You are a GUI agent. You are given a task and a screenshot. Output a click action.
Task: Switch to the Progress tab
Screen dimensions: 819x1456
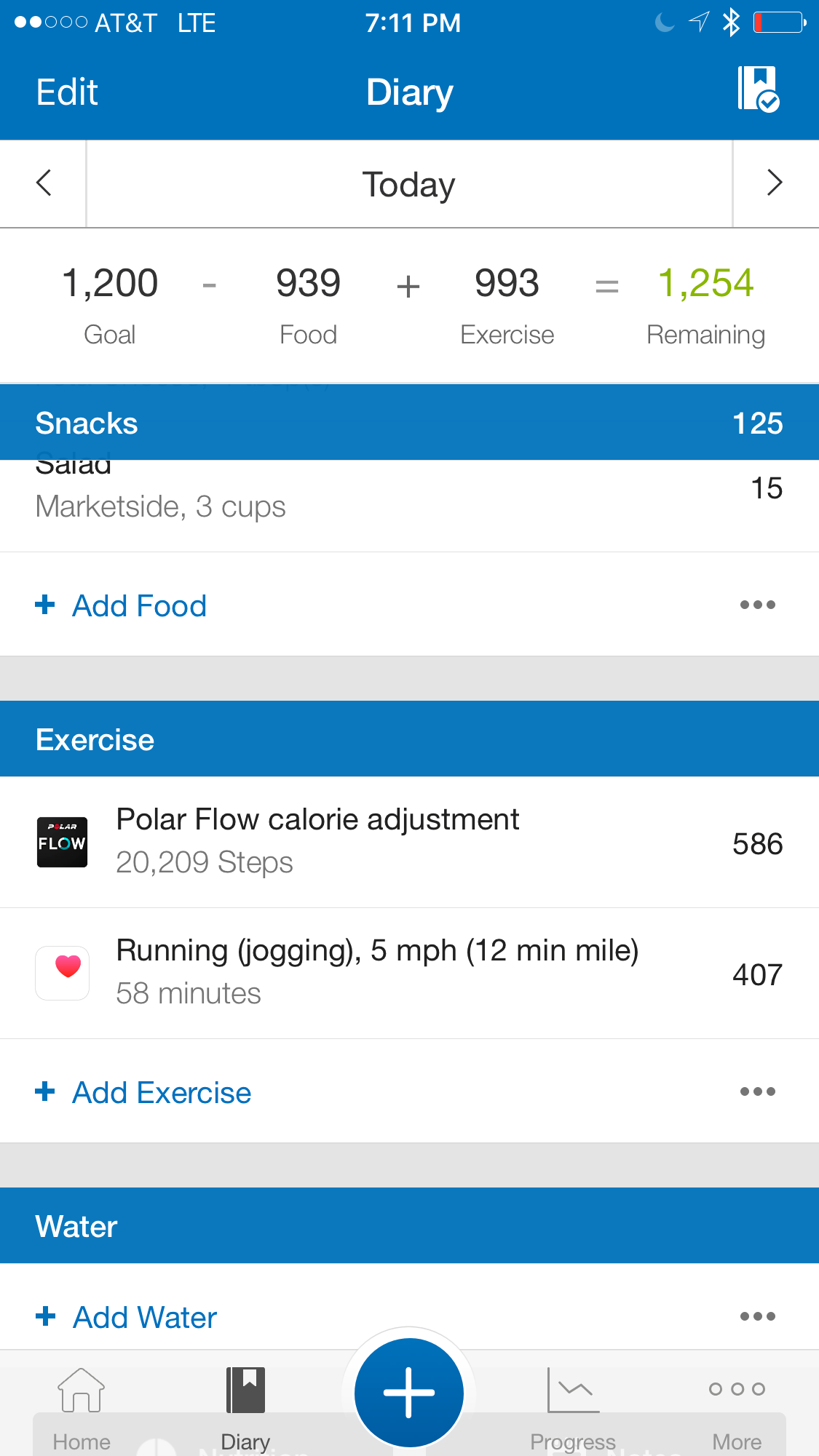point(573,1409)
